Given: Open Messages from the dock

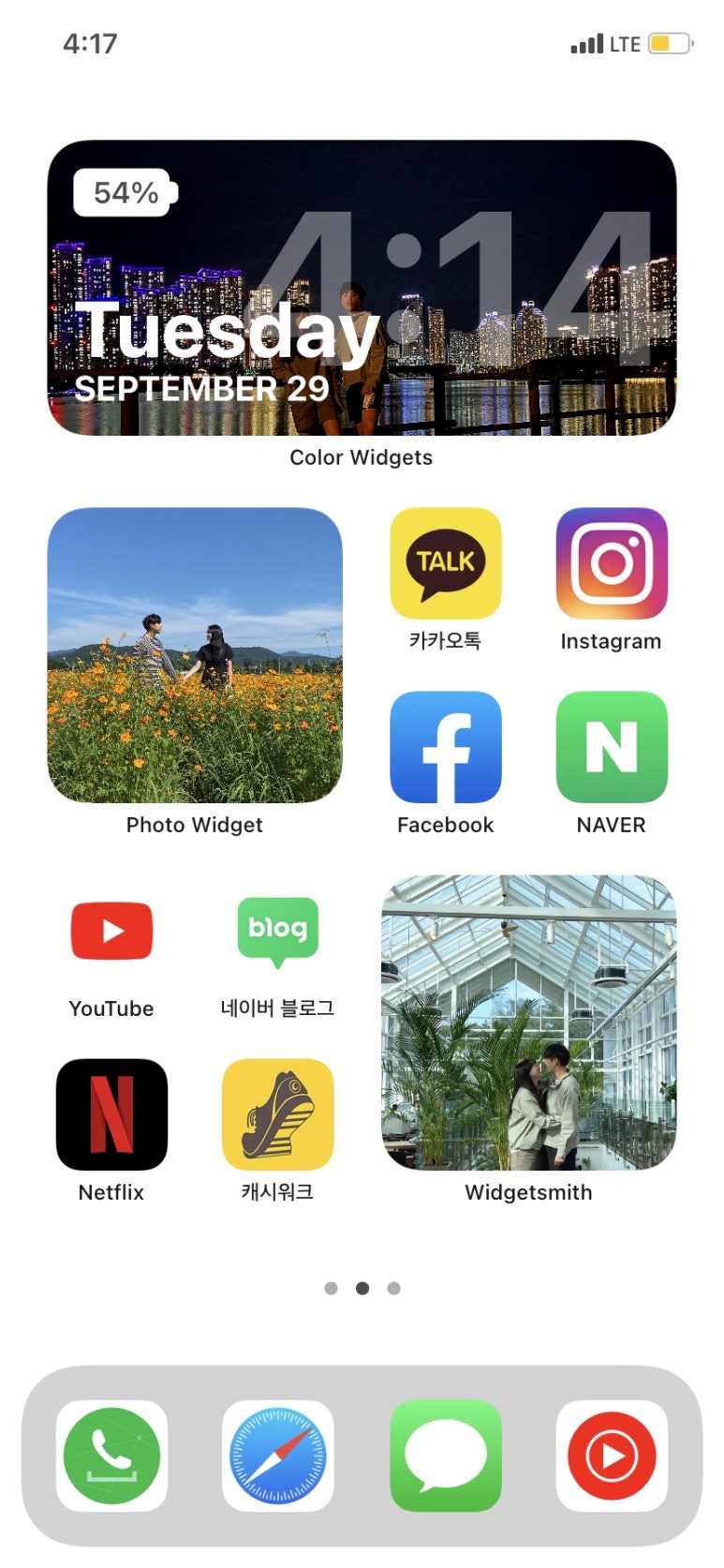Looking at the screenshot, I should tap(446, 1456).
